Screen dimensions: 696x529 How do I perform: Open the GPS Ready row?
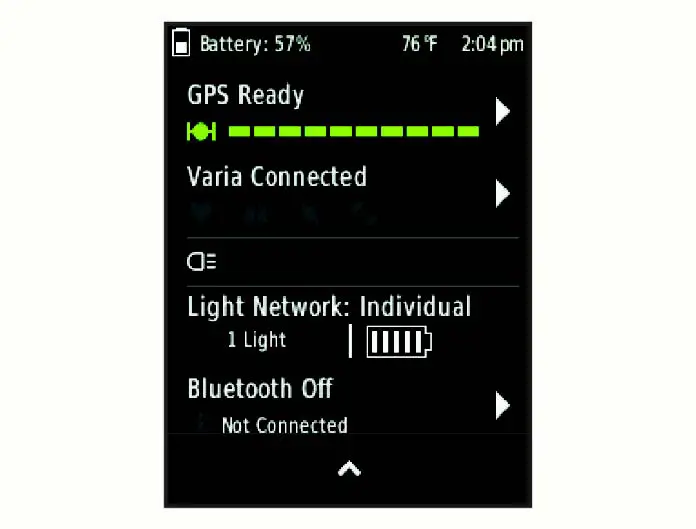click(x=345, y=111)
